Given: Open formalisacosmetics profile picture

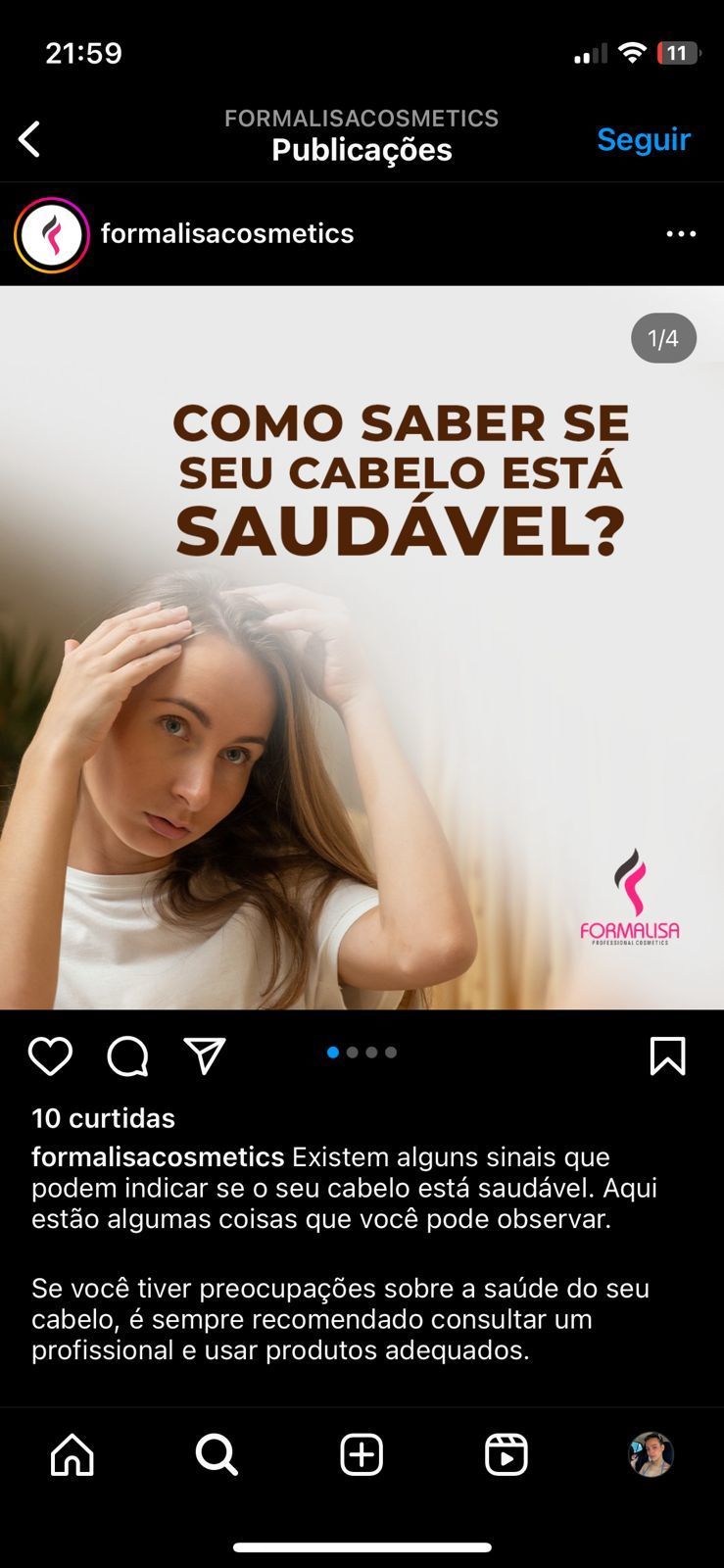Looking at the screenshot, I should (52, 234).
